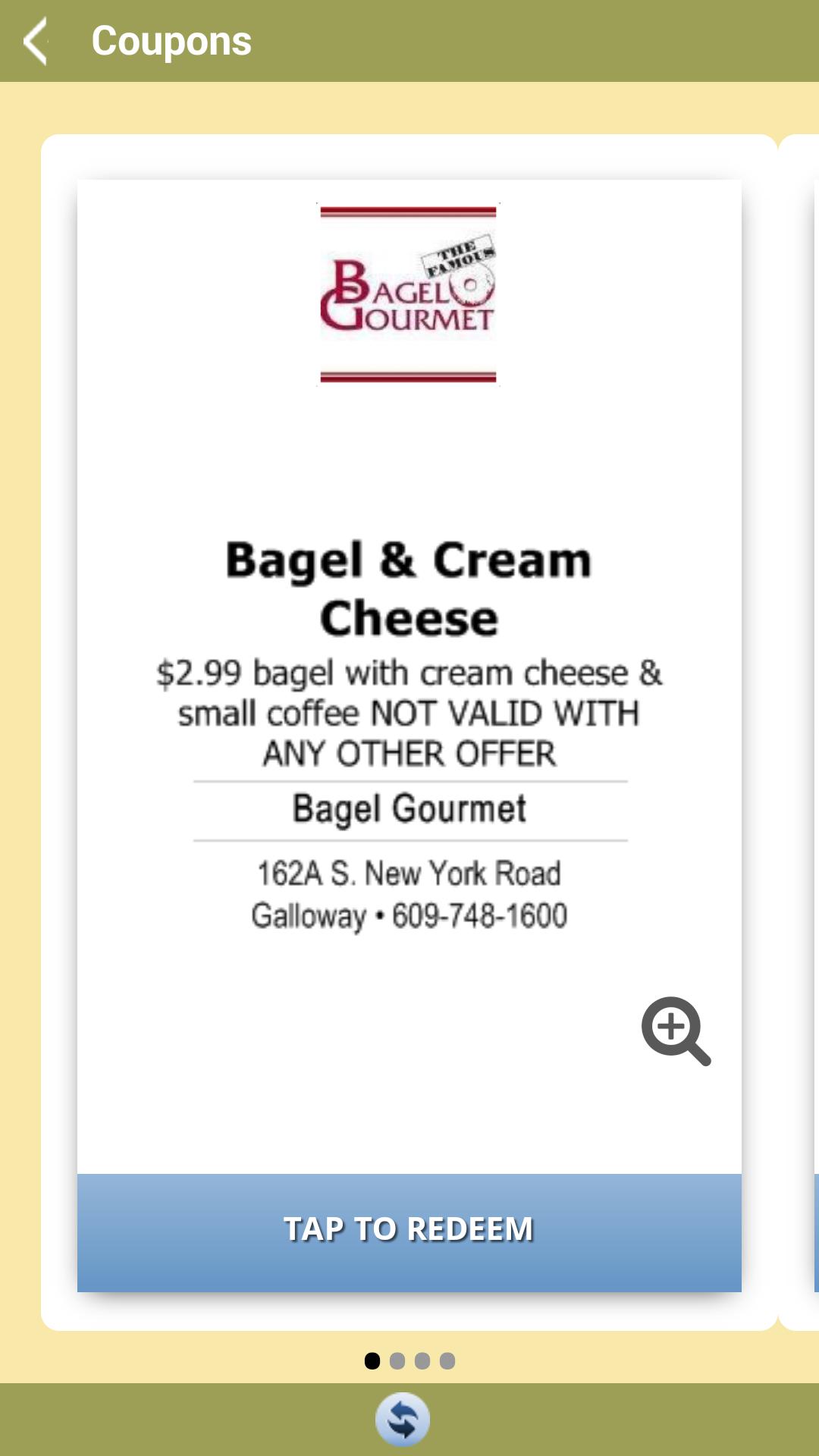Refresh coupons using the sync icon
The width and height of the screenshot is (819, 1456).
point(403,1419)
